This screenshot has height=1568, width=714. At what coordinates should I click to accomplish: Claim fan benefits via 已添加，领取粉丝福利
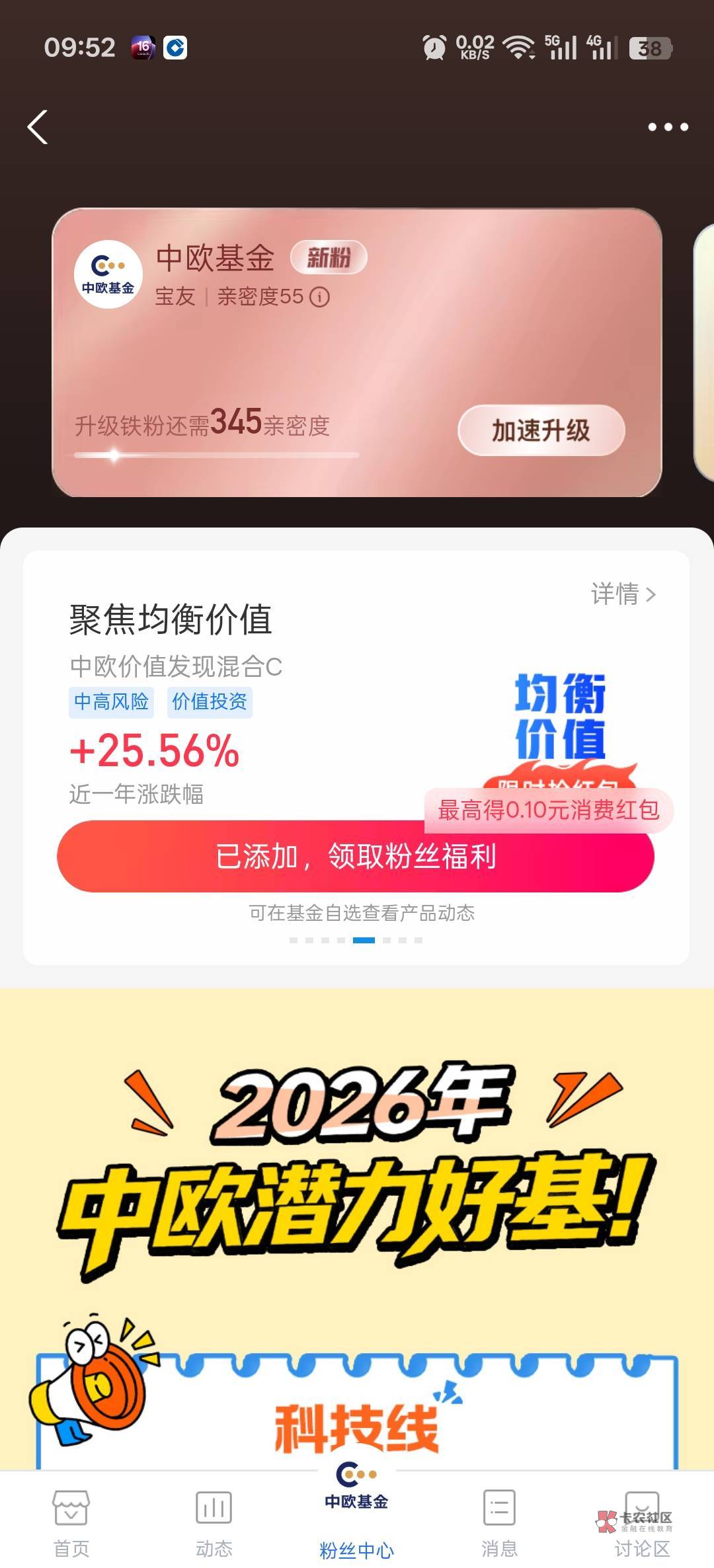[x=356, y=857]
